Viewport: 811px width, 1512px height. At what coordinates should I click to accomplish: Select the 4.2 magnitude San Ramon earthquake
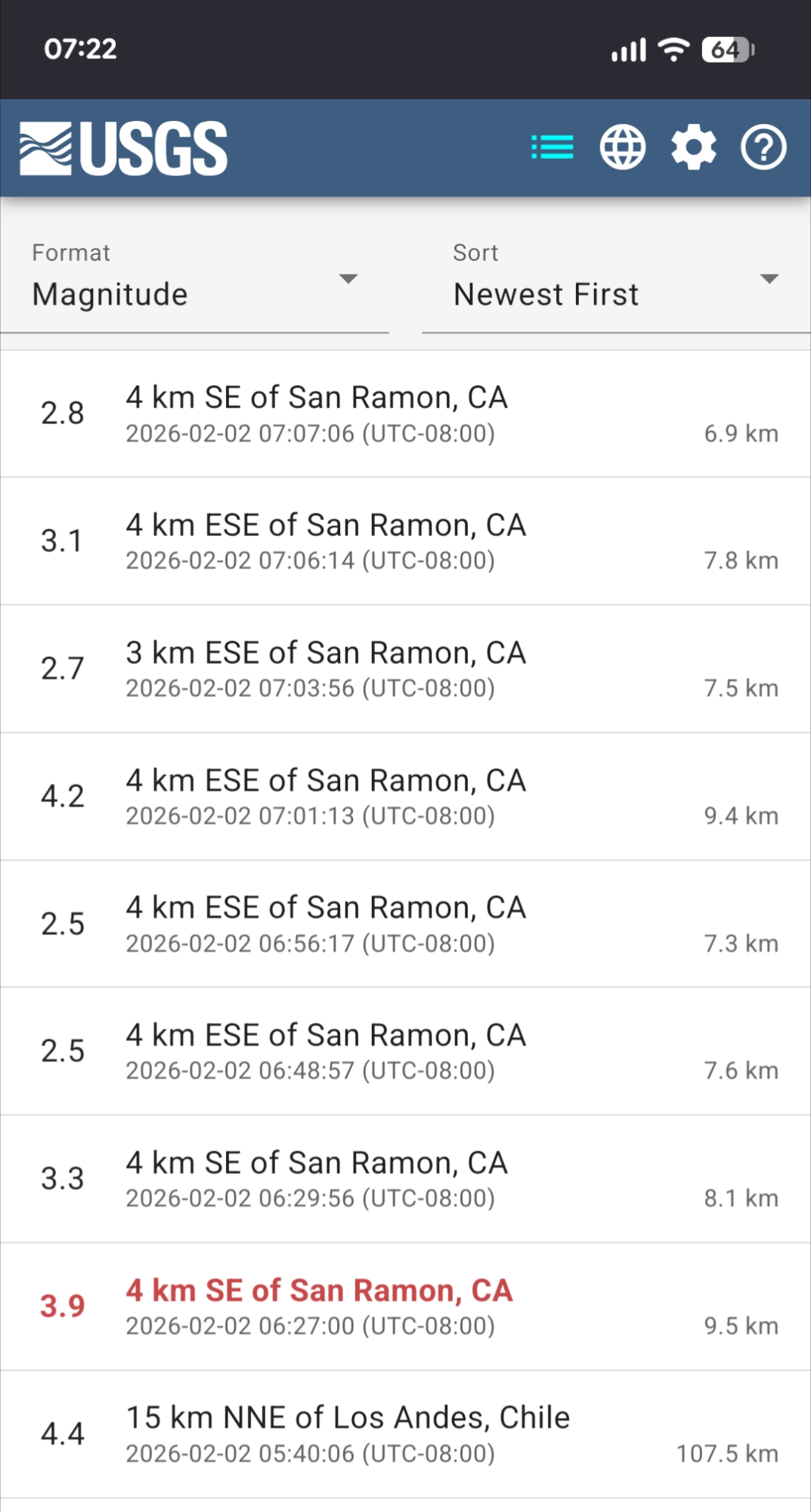pos(405,797)
